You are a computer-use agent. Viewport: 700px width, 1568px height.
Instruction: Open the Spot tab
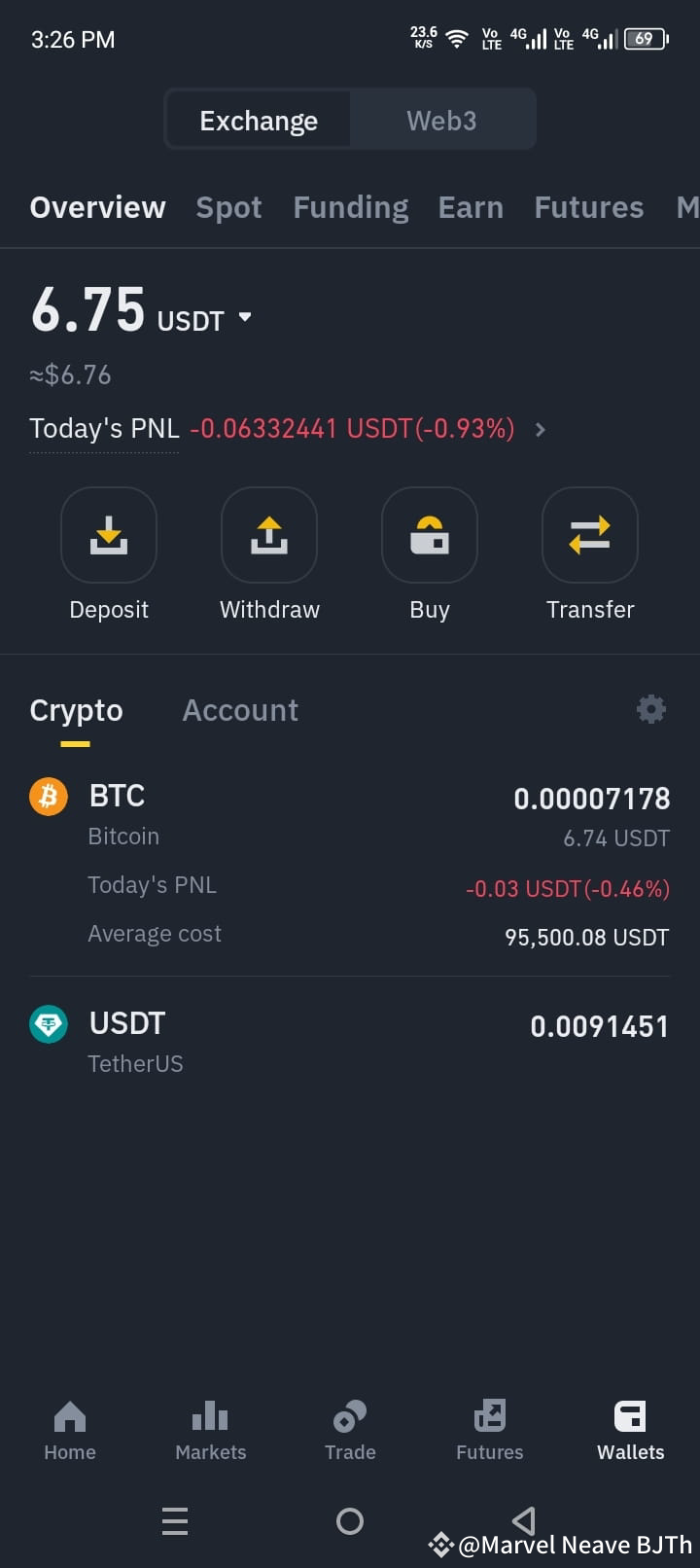(x=228, y=206)
